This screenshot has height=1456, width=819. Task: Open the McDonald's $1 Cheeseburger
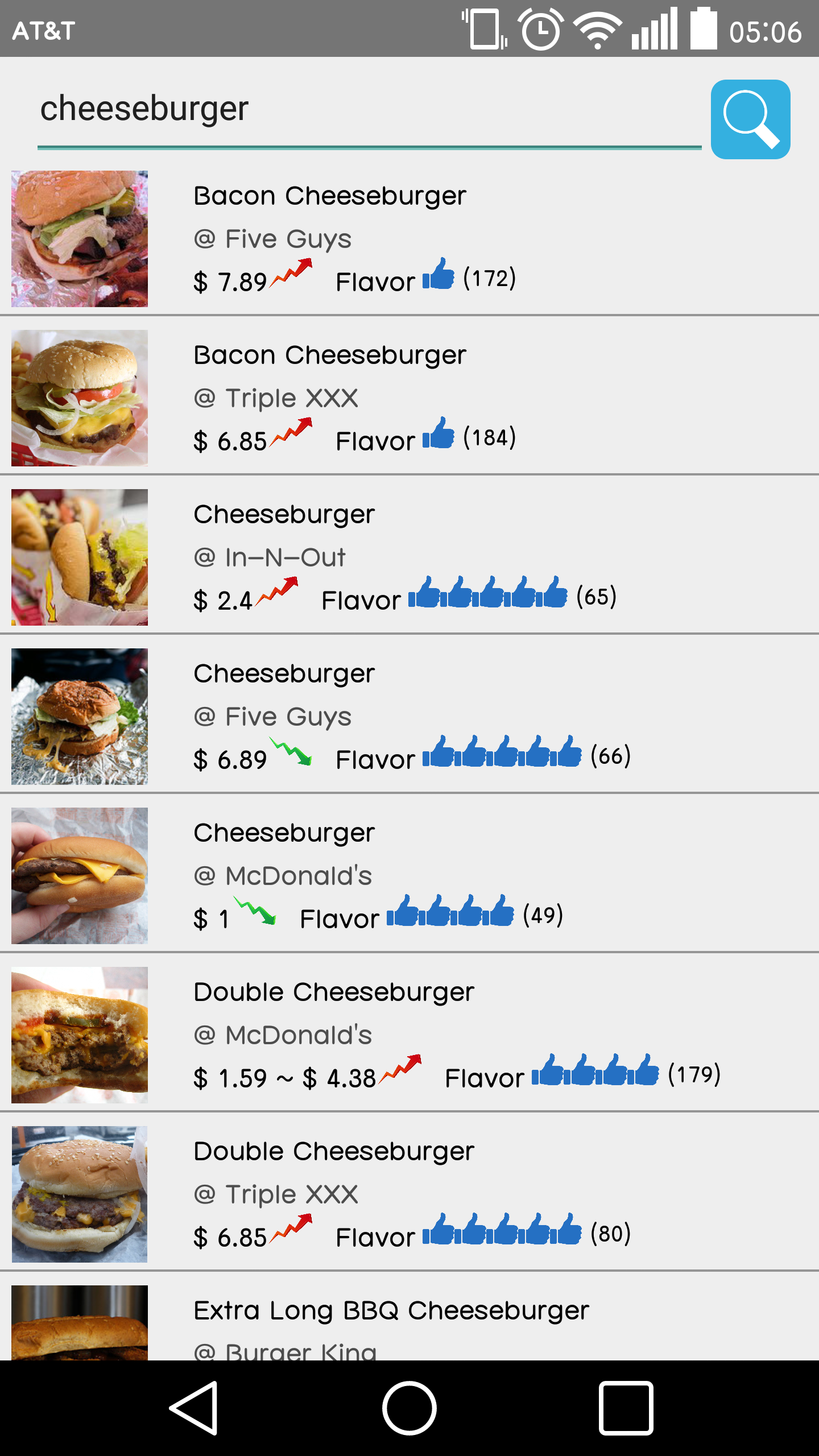(409, 876)
